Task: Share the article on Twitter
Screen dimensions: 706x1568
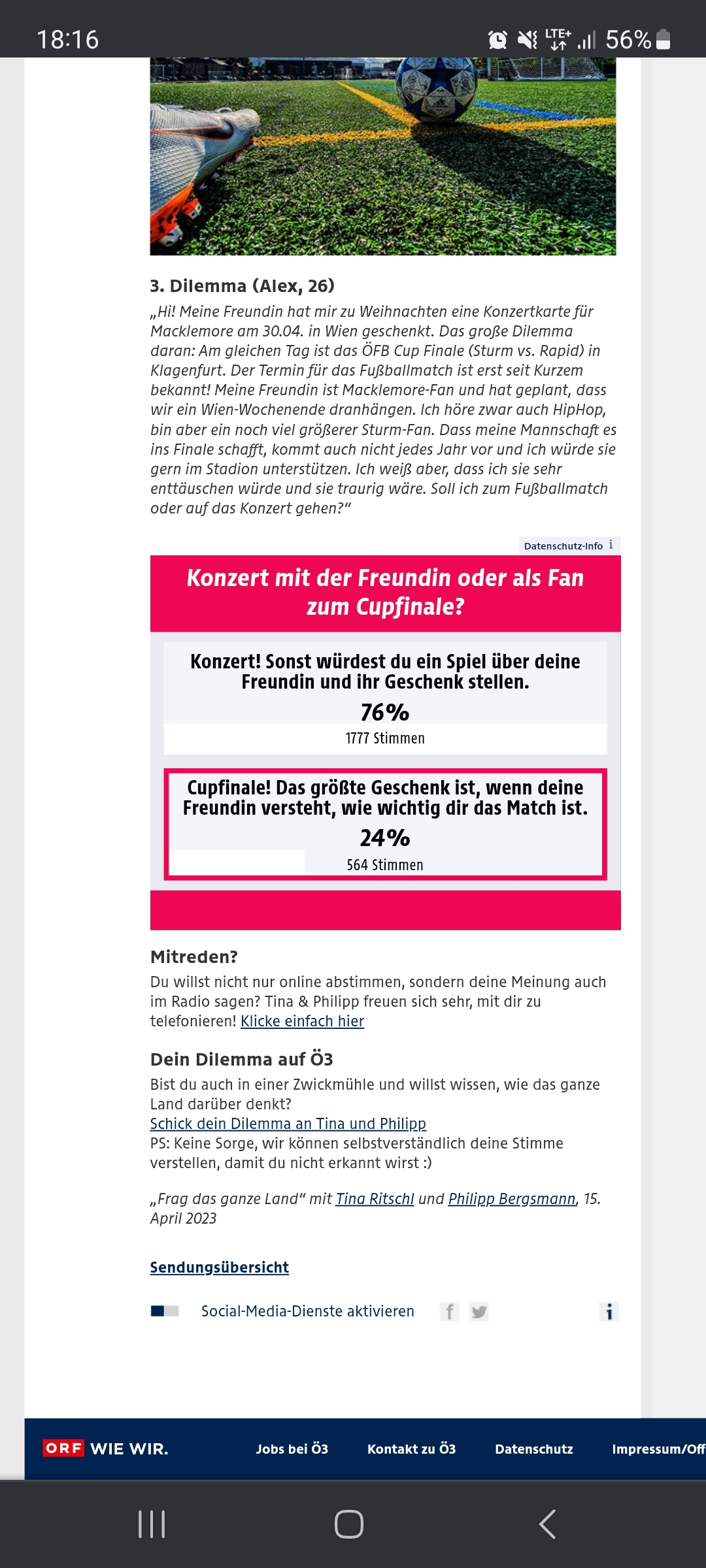Action: click(x=479, y=1311)
